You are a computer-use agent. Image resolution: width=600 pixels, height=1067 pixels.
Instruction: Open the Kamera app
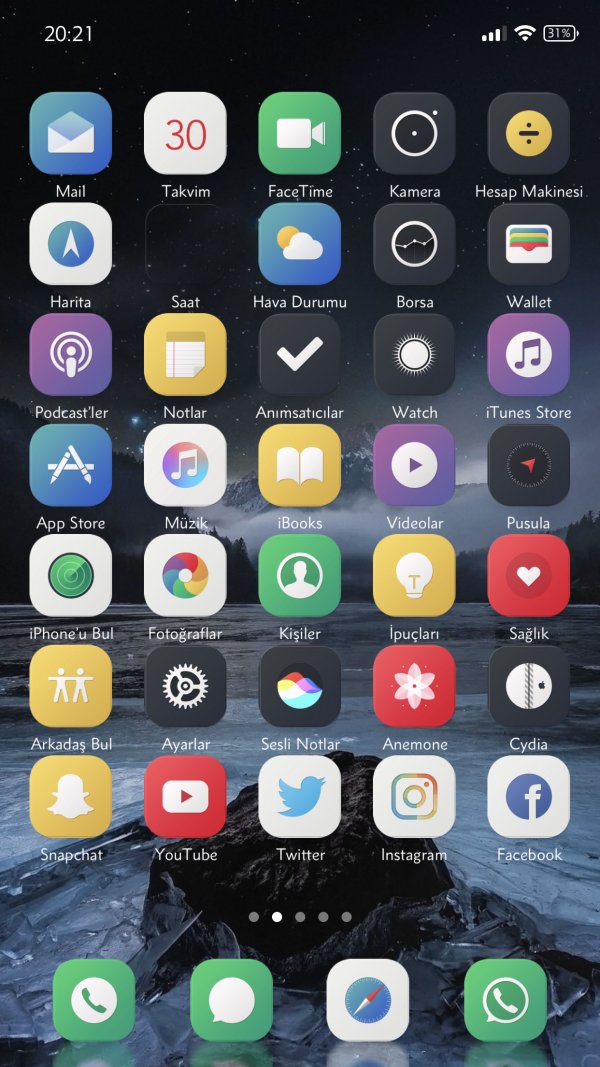tap(414, 134)
